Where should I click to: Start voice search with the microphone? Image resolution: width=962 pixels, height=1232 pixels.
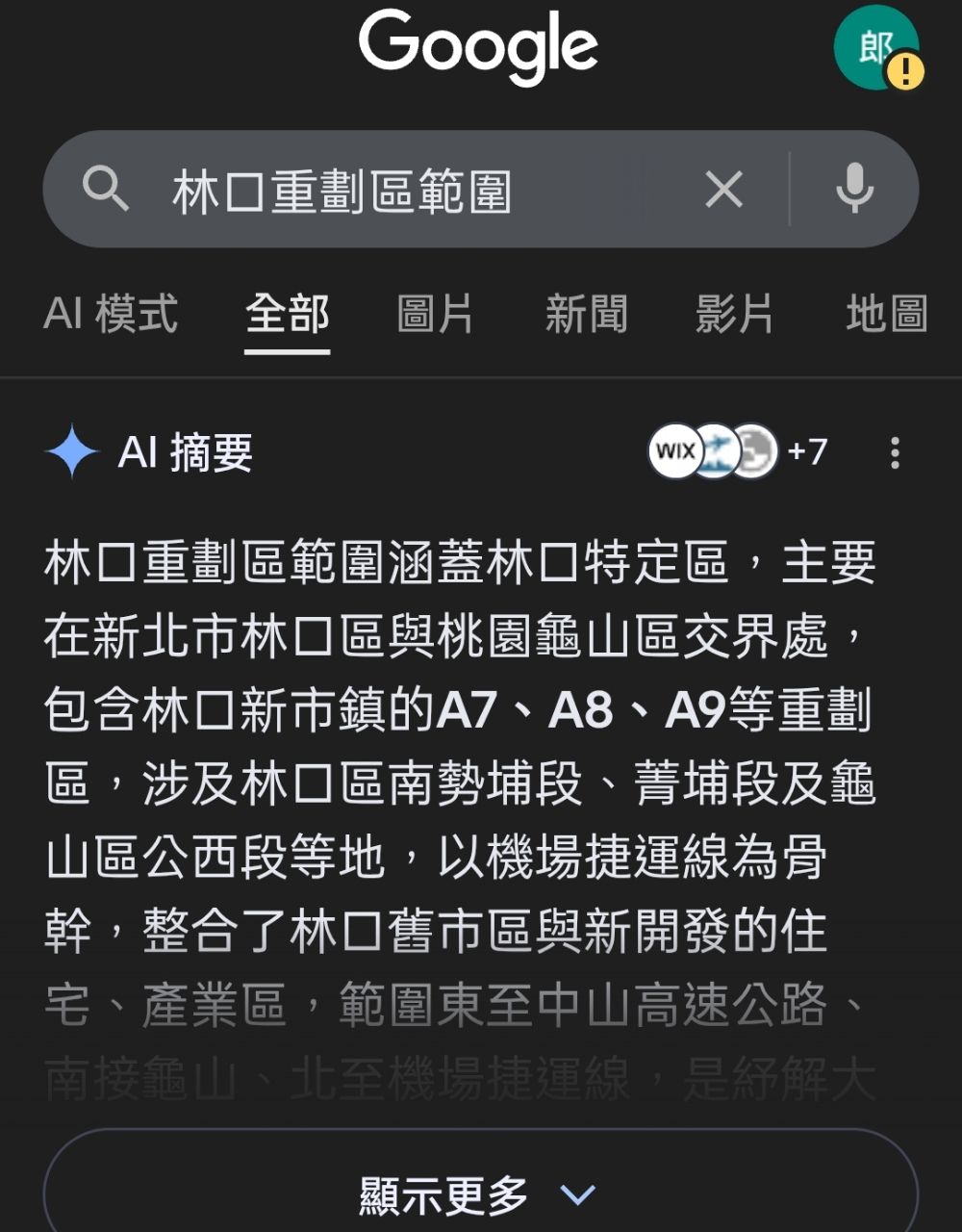[854, 188]
